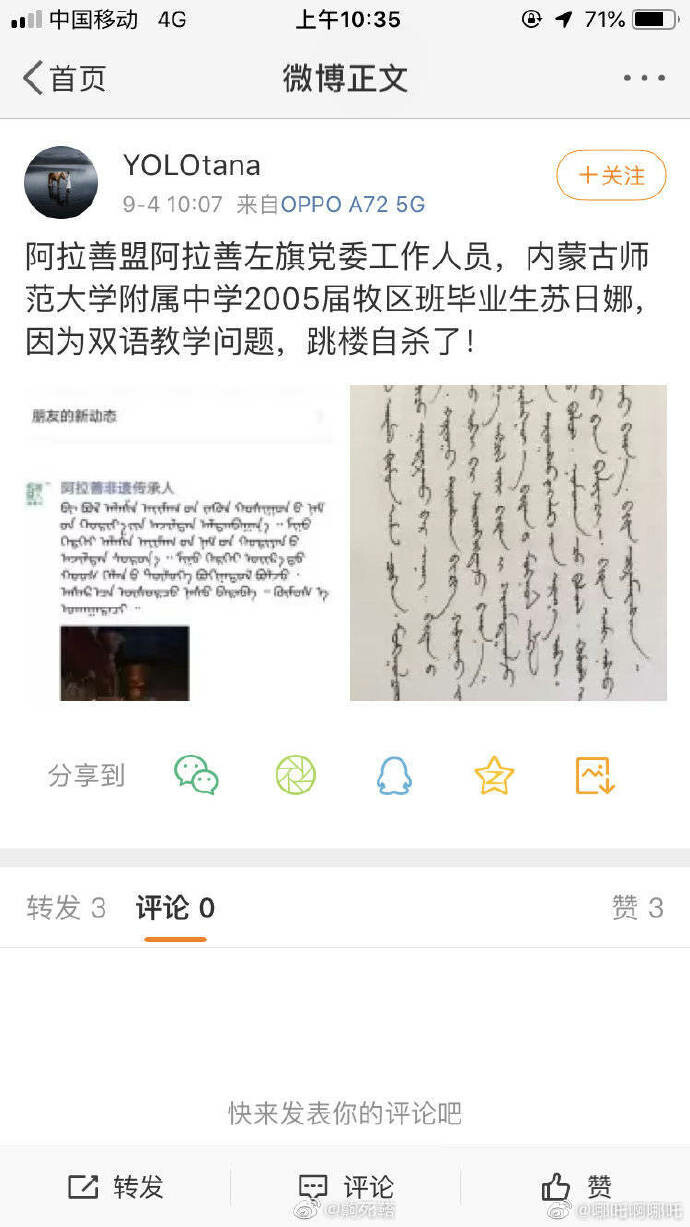Follow YOLOtana with 关注 button
This screenshot has width=690, height=1227.
(x=611, y=176)
